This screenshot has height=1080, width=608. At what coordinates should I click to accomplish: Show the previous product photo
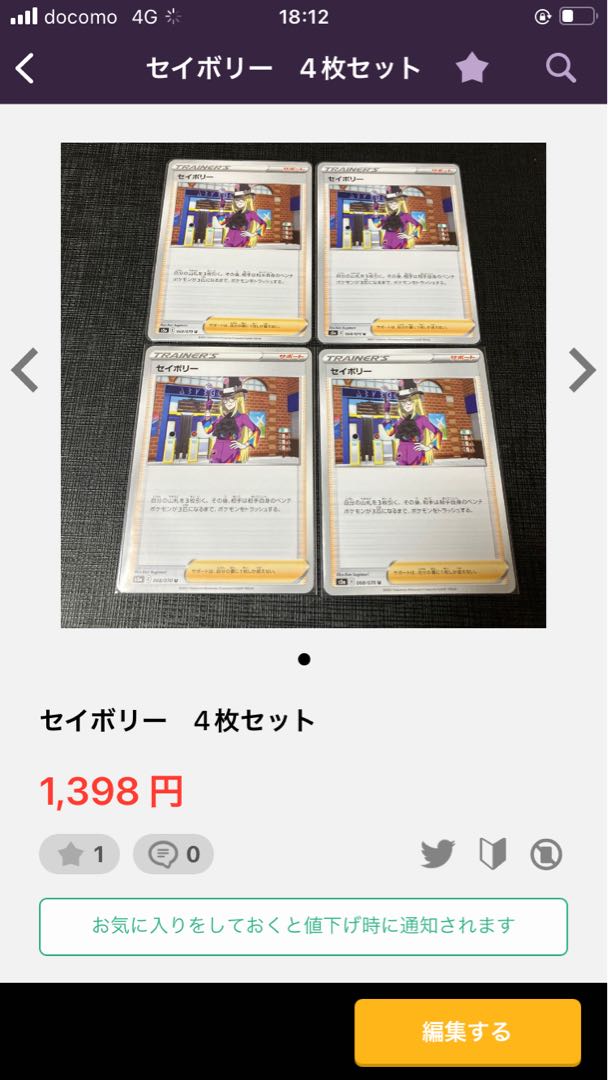tap(25, 371)
